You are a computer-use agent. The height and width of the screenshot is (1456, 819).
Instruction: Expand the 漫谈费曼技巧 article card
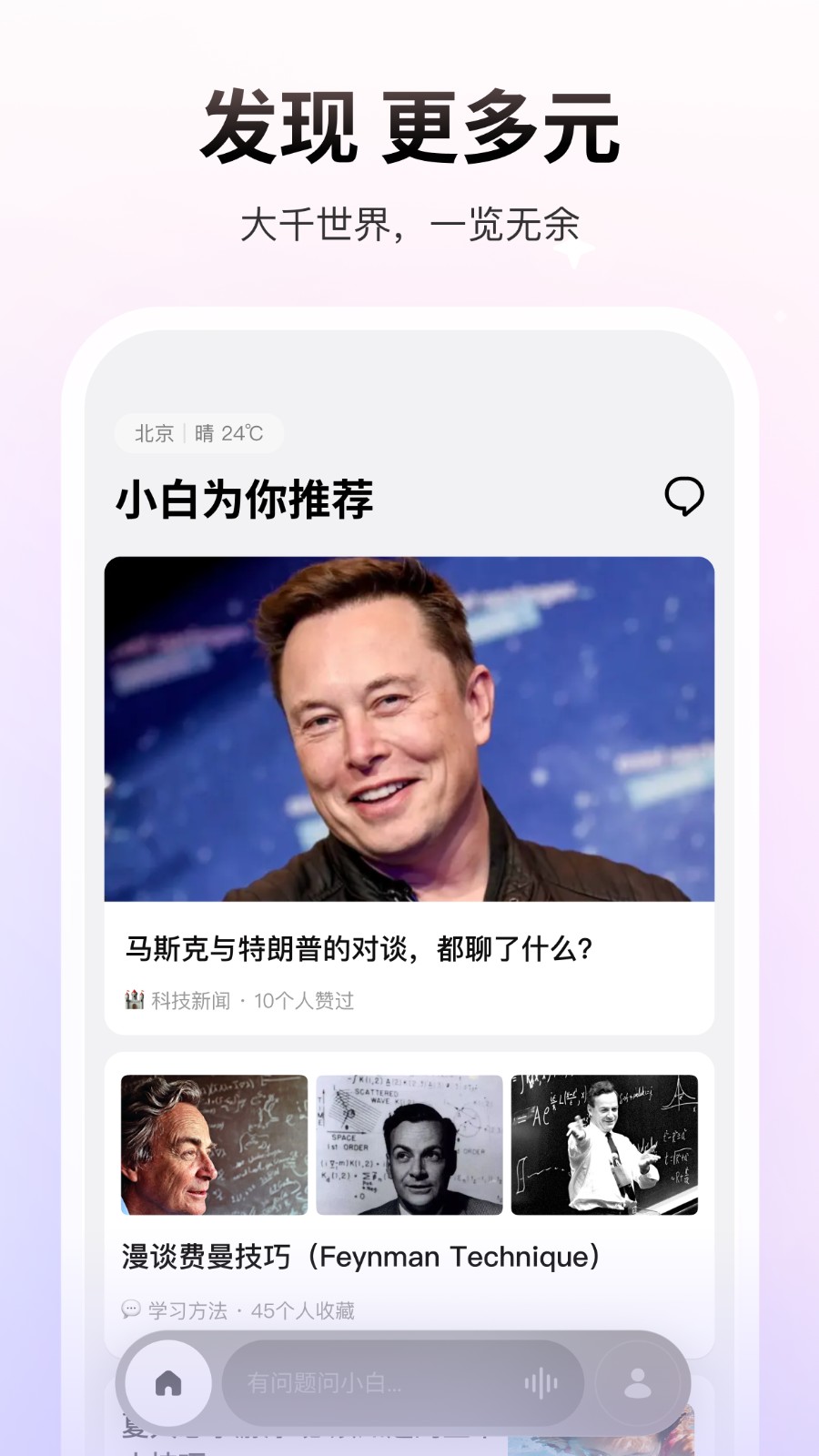(409, 1183)
